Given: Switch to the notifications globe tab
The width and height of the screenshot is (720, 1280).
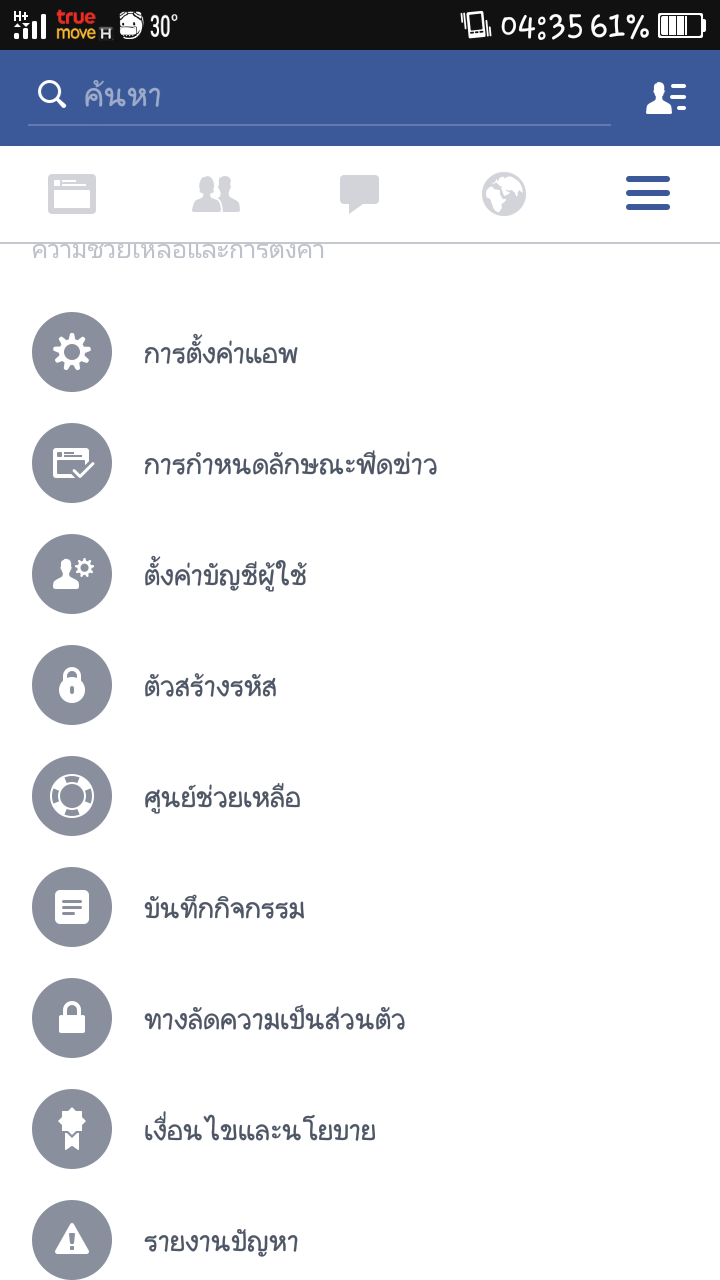Looking at the screenshot, I should pos(504,194).
